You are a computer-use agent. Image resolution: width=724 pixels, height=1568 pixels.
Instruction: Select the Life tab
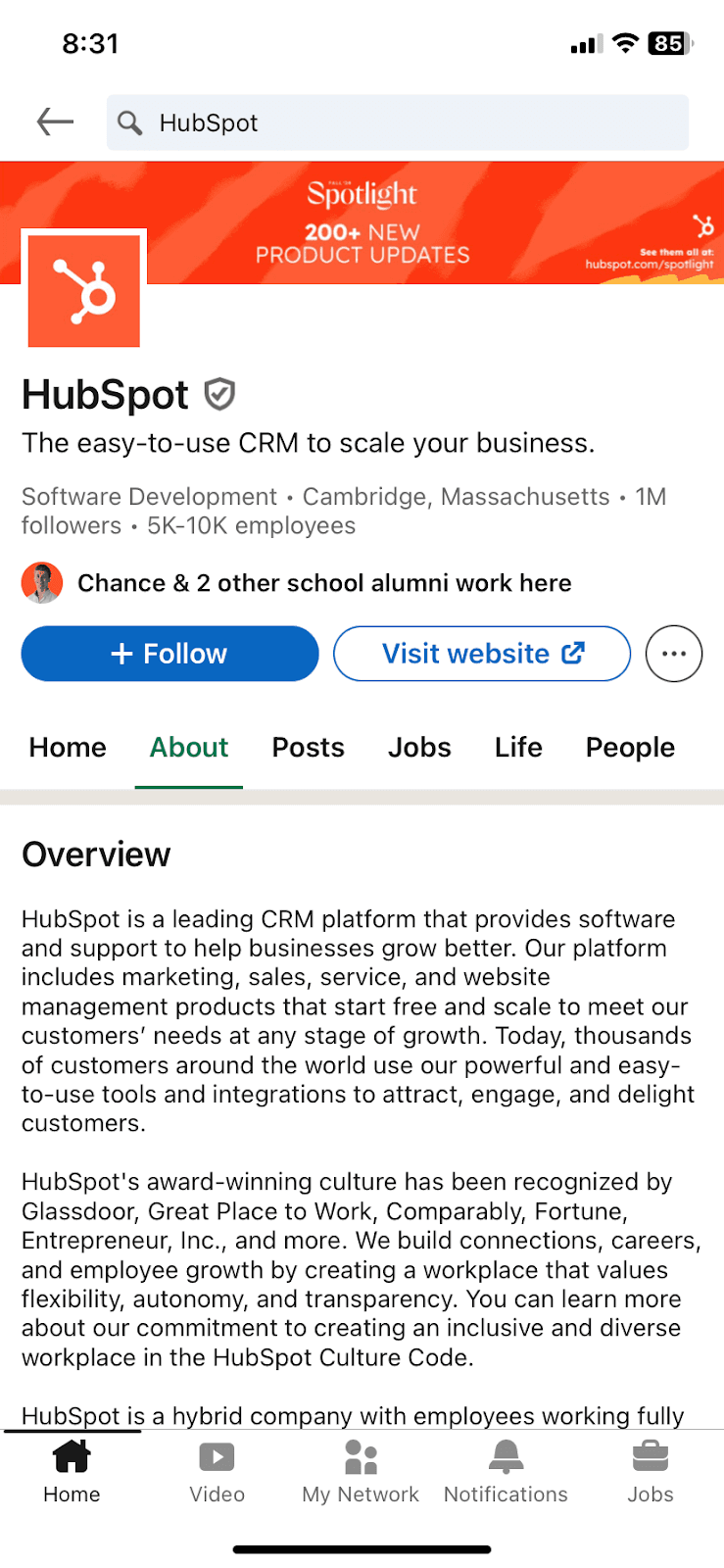517,747
